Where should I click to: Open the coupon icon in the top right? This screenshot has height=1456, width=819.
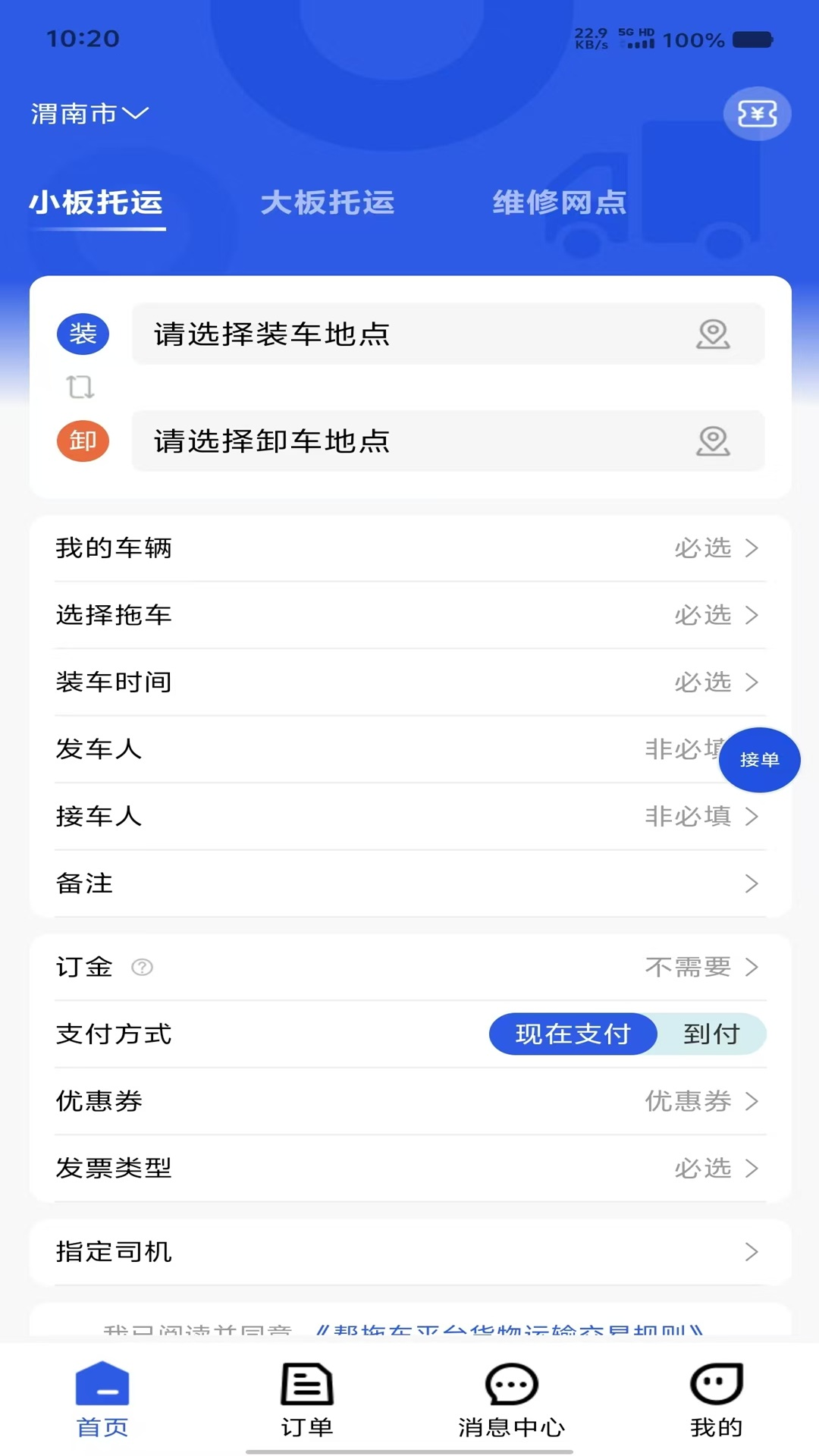click(756, 114)
